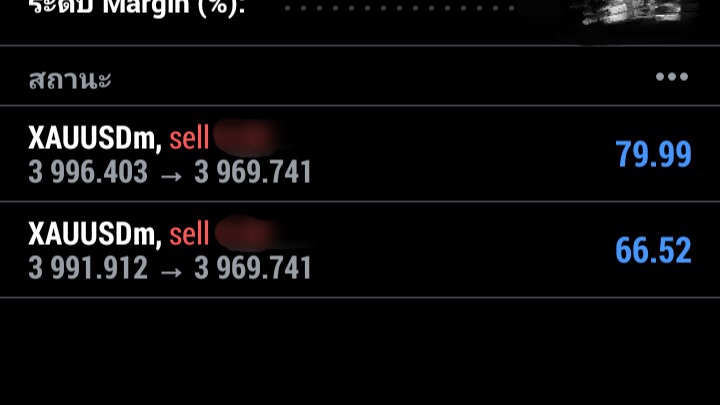Open the XAUUSDm sell position at 3 996.403
Viewport: 720px width, 405px height.
(360, 154)
